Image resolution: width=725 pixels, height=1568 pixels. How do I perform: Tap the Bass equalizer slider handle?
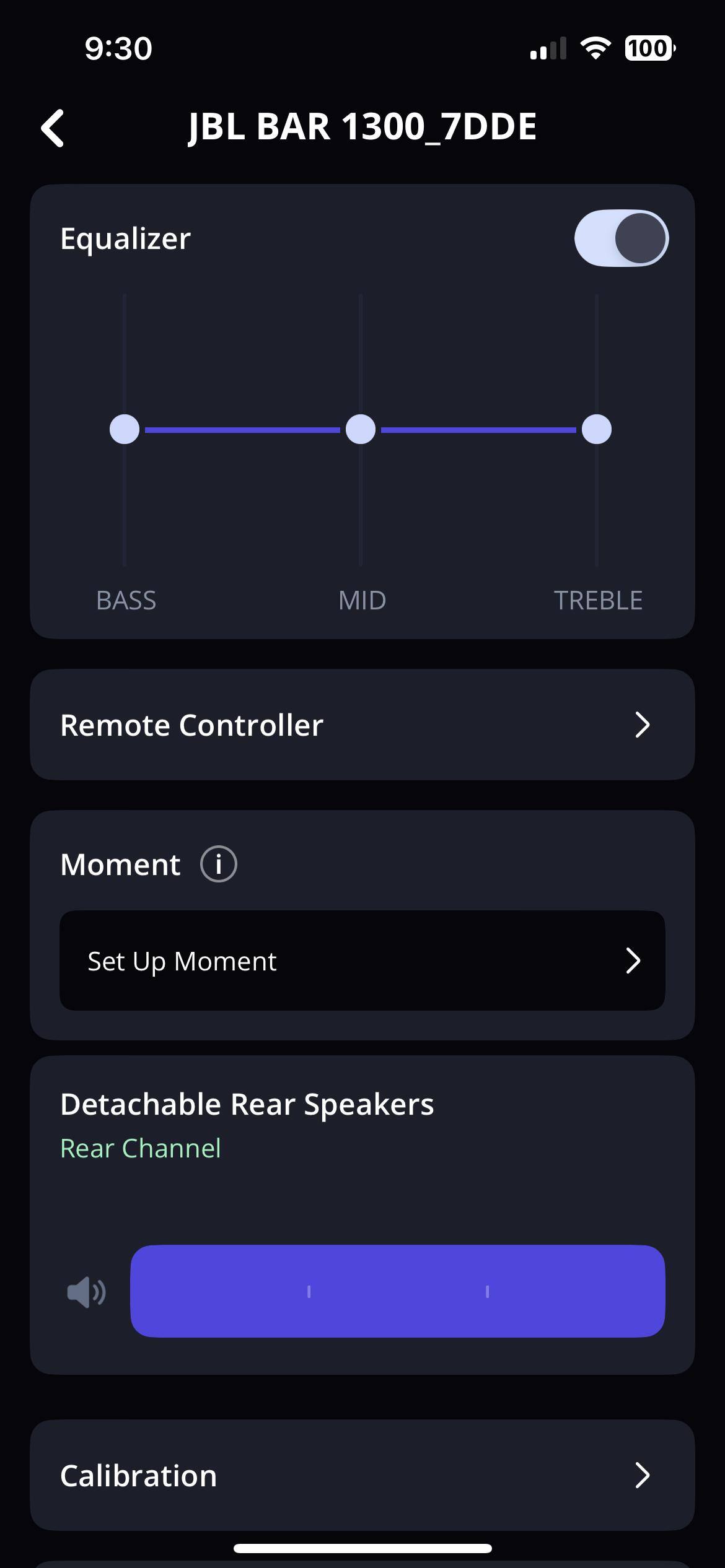coord(125,430)
